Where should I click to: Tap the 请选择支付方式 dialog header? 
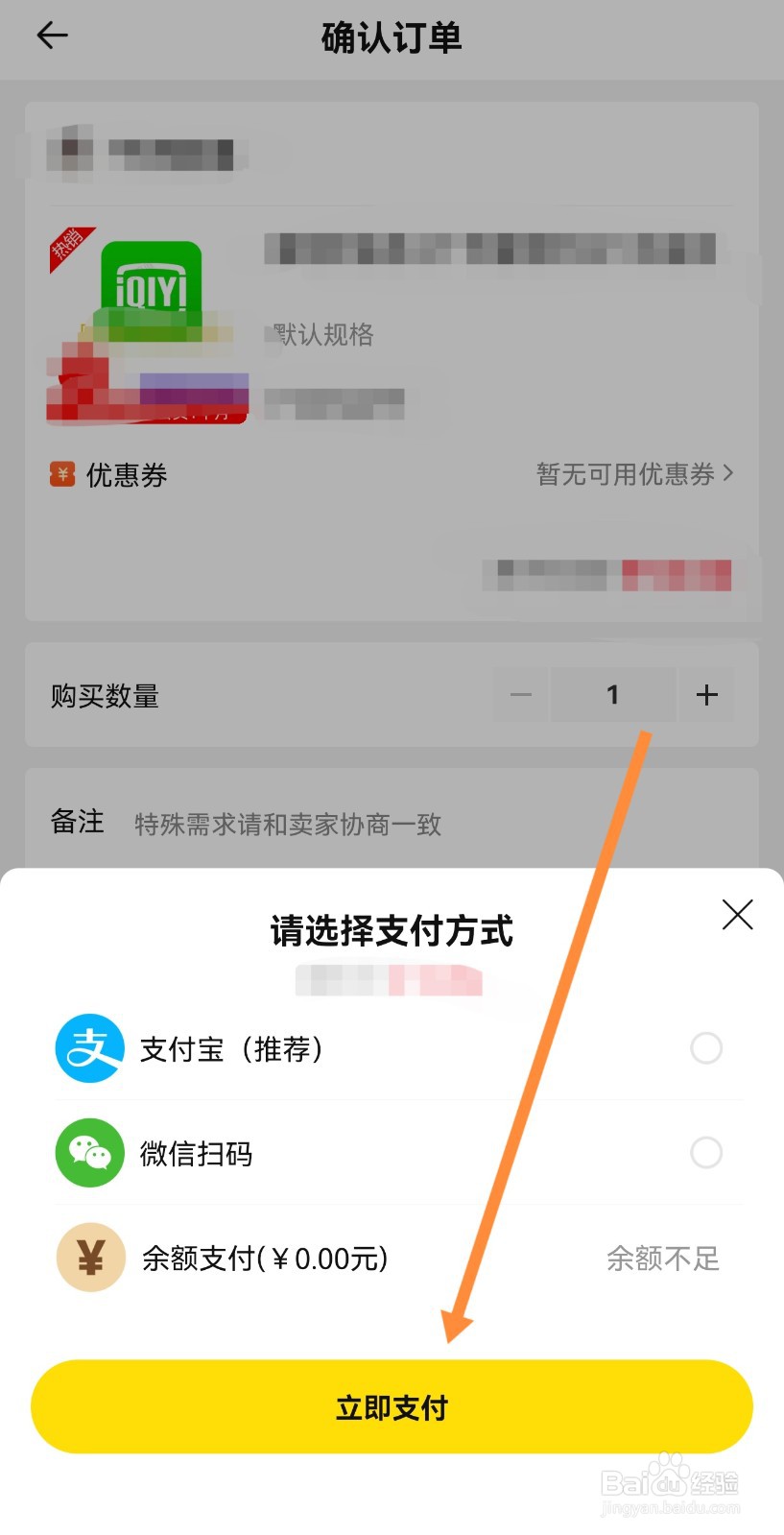point(391,928)
